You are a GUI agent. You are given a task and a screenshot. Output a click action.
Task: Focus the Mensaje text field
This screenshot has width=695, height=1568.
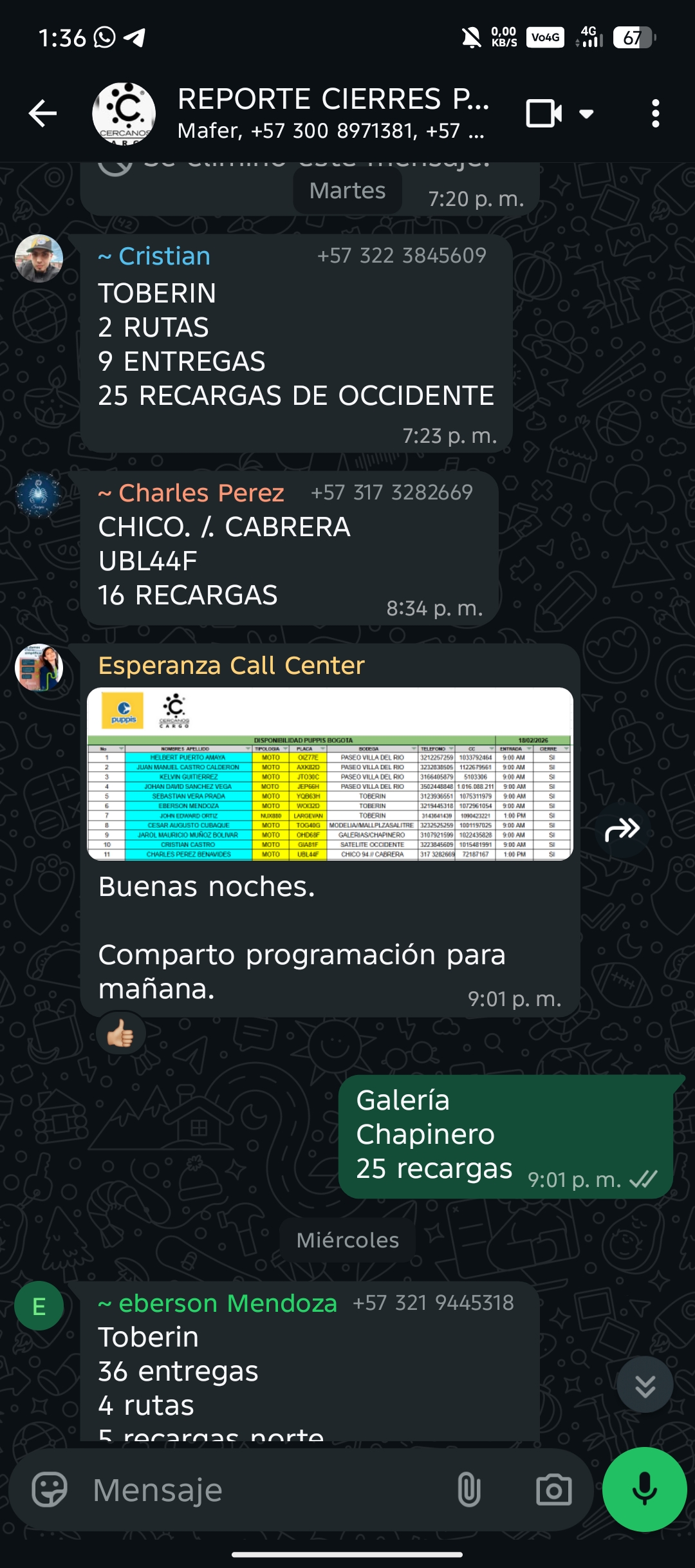click(x=257, y=1489)
